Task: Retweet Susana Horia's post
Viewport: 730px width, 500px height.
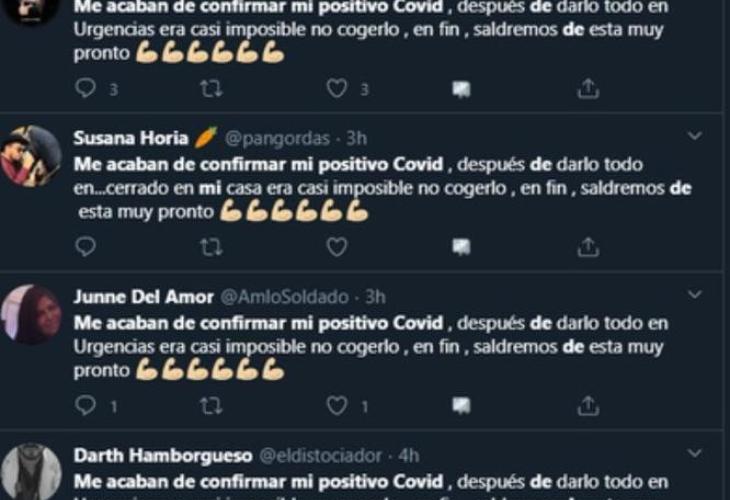Action: coord(211,246)
